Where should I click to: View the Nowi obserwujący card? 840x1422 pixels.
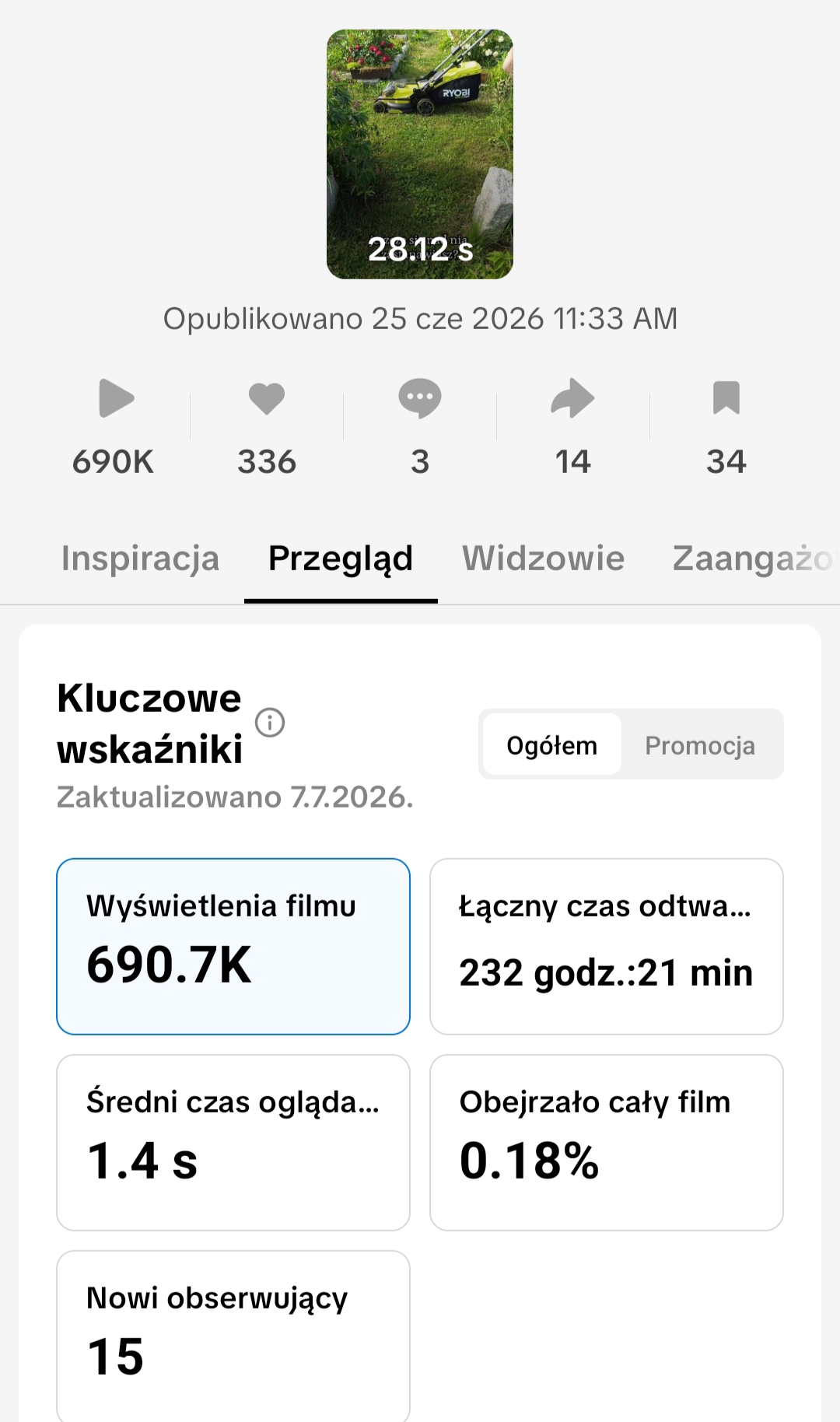click(233, 1336)
